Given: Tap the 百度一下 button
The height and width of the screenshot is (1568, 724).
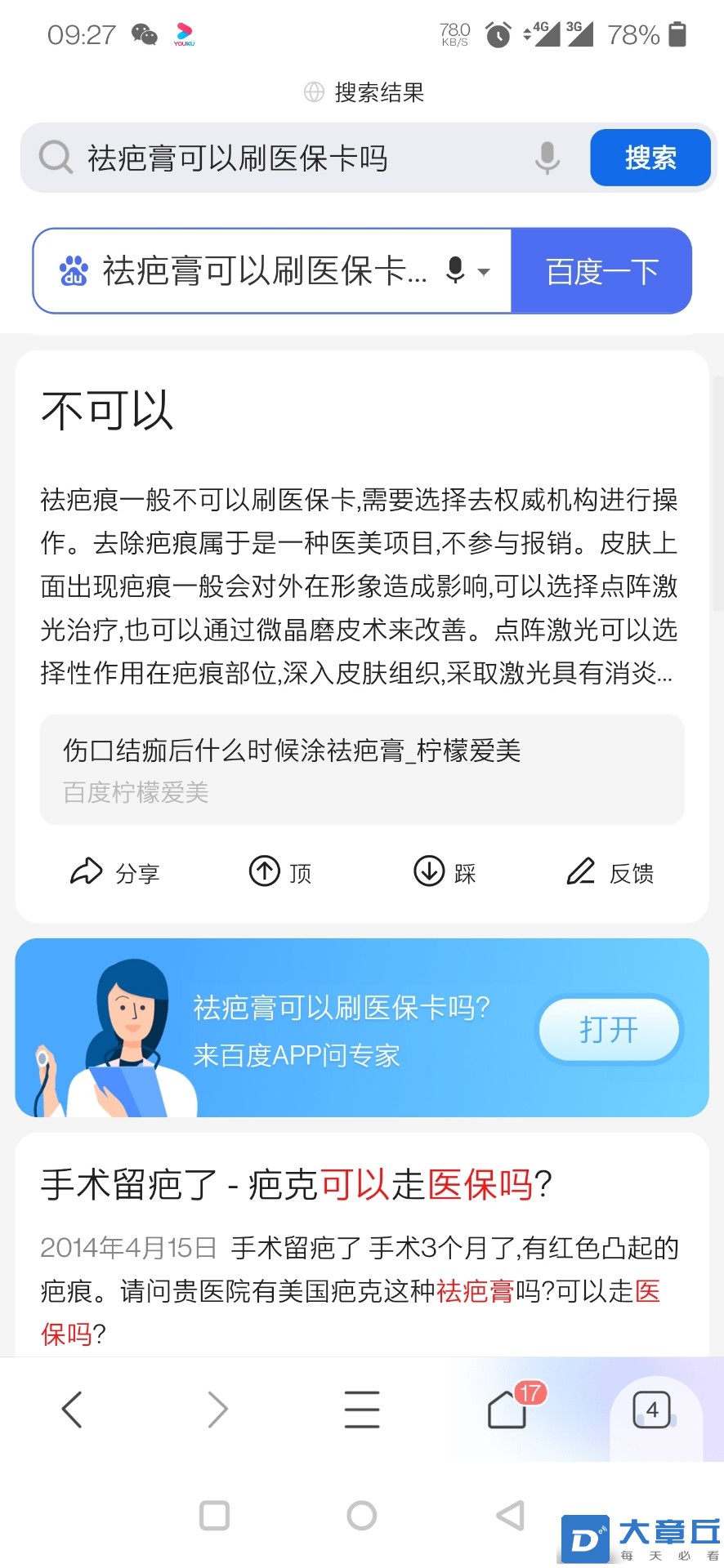Looking at the screenshot, I should pyautogui.click(x=601, y=271).
